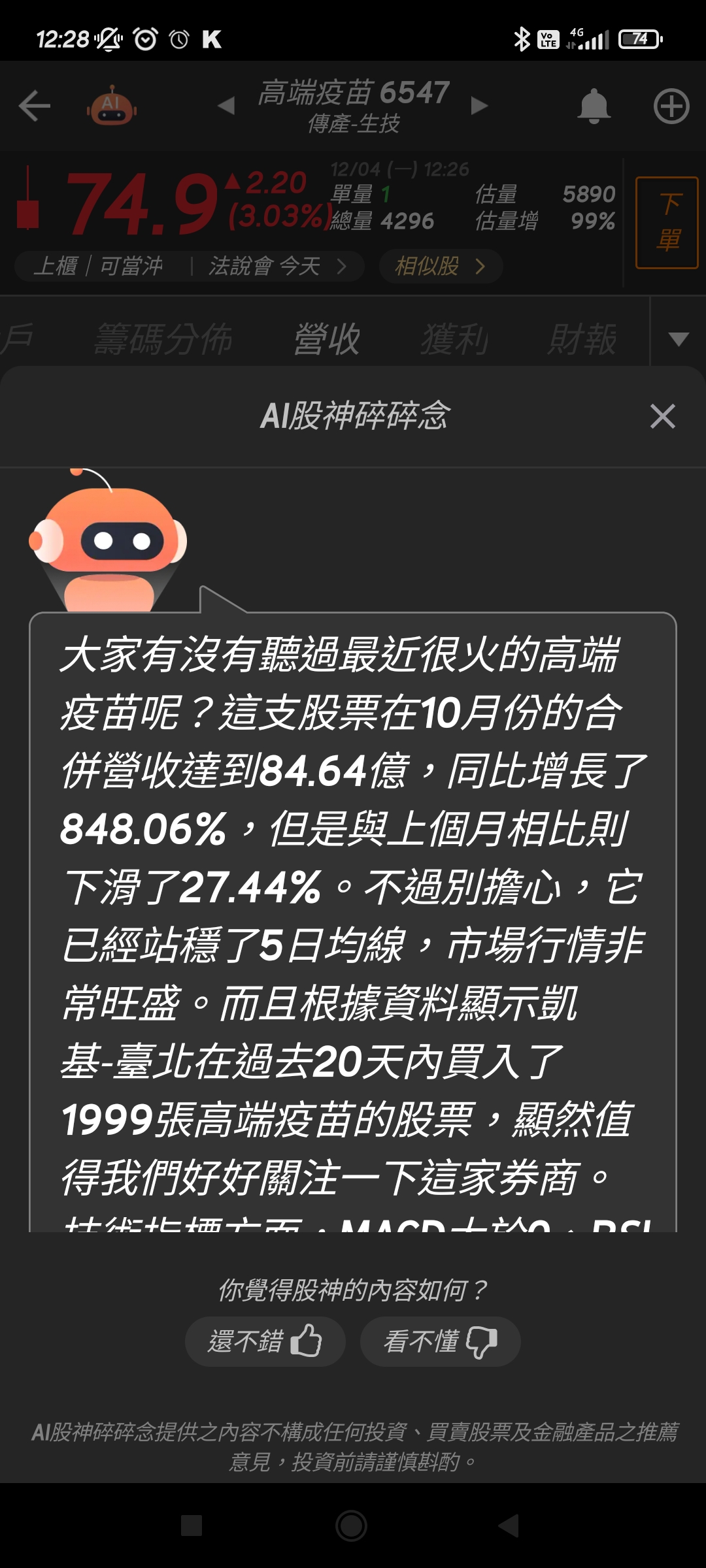Give 還不錯 thumbs-up feedback
Viewport: 706px width, 1568px height.
pos(265,1341)
